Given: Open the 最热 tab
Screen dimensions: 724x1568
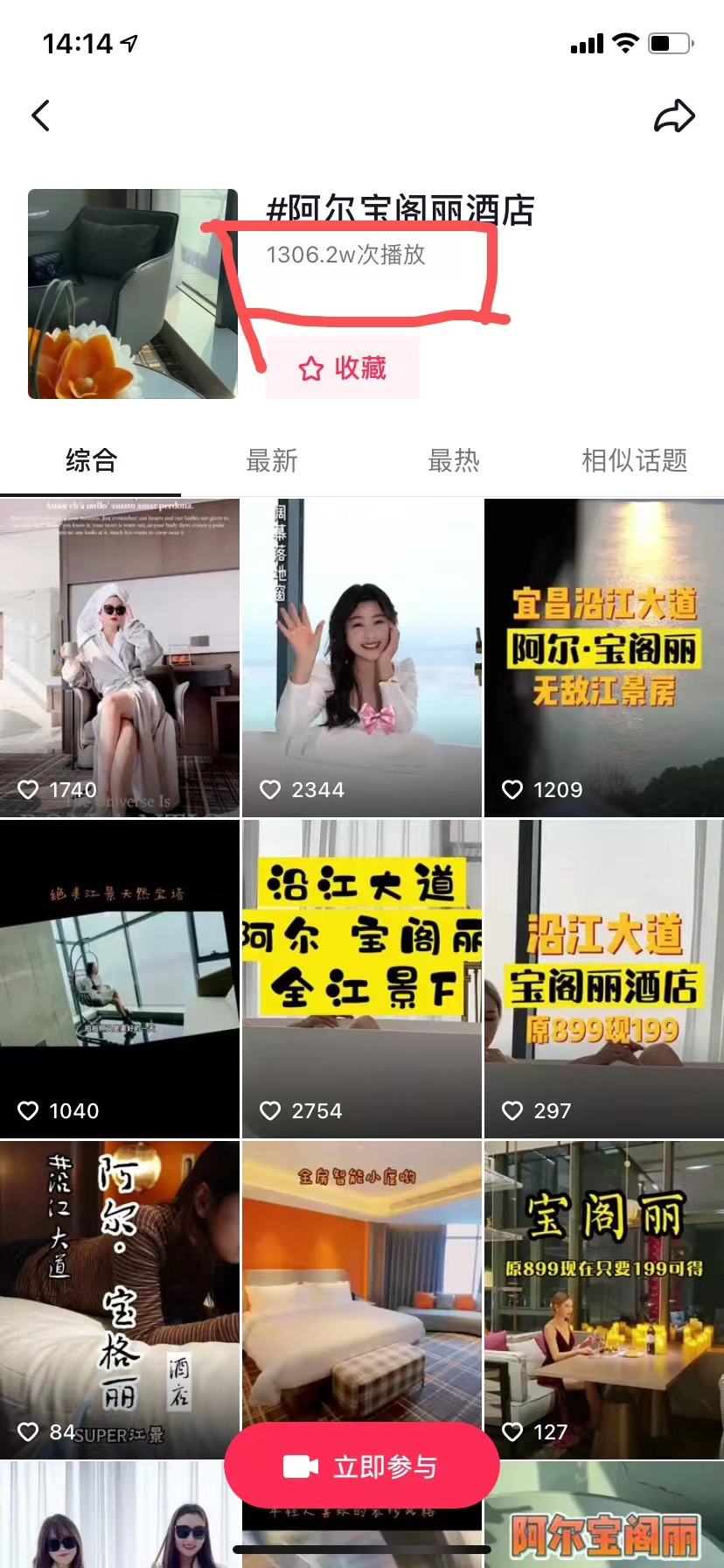Looking at the screenshot, I should [x=453, y=460].
